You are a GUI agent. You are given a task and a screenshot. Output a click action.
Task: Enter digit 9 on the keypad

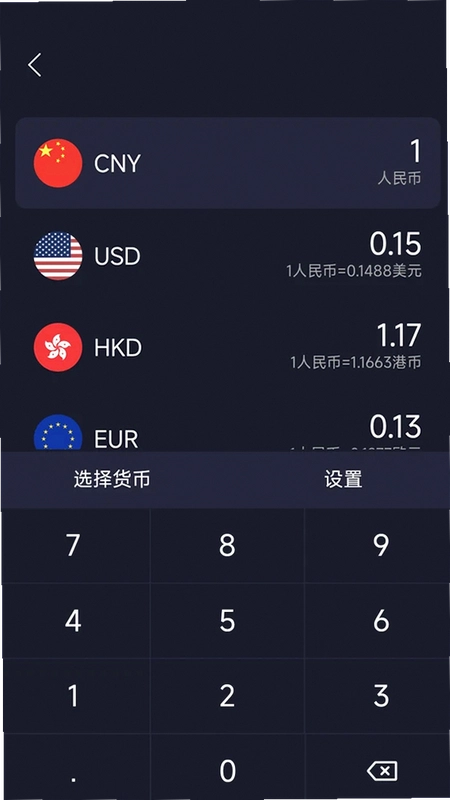(x=381, y=545)
